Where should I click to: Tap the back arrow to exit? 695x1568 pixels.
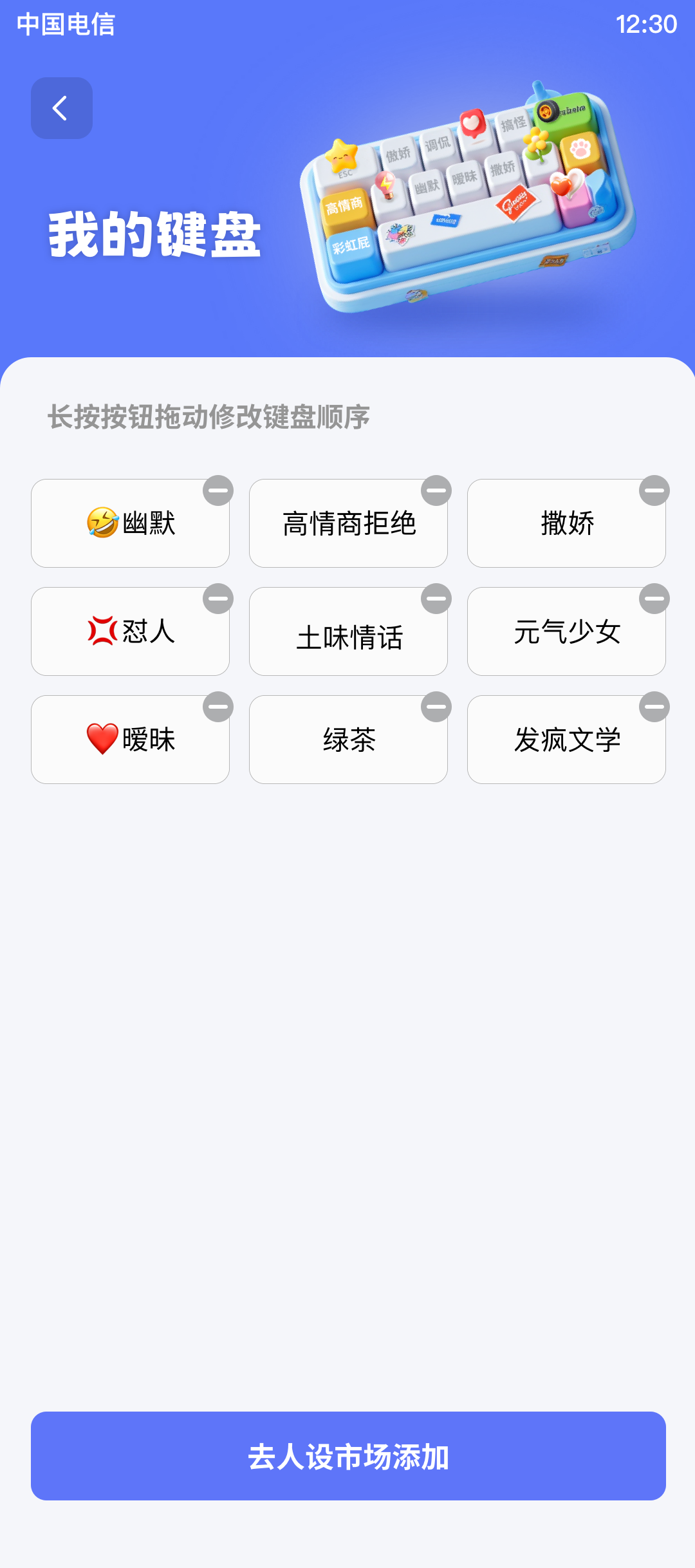[x=61, y=108]
